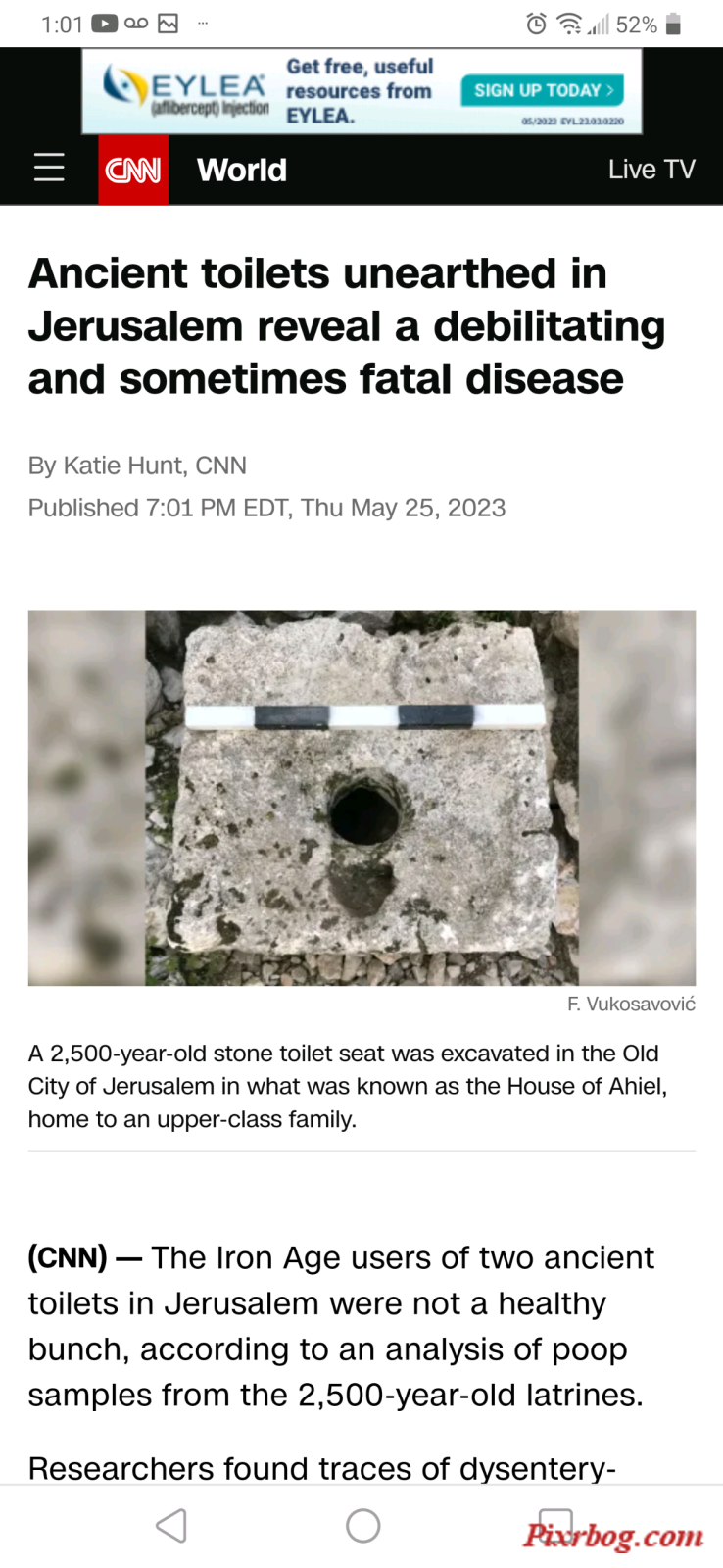Open the stone toilet seat photo
The width and height of the screenshot is (723, 1568).
click(x=361, y=797)
